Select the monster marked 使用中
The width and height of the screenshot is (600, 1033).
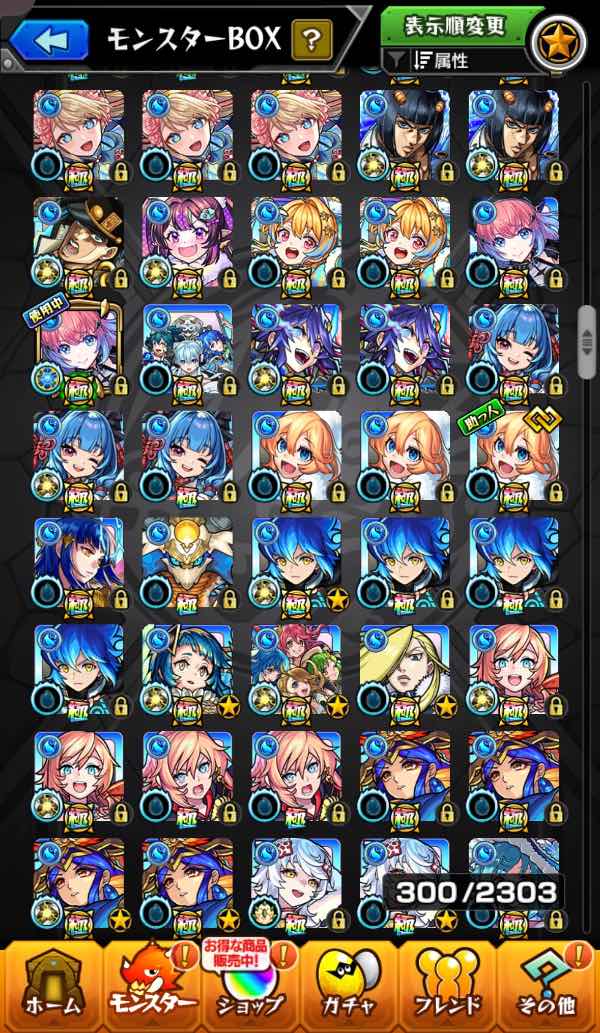(x=78, y=351)
